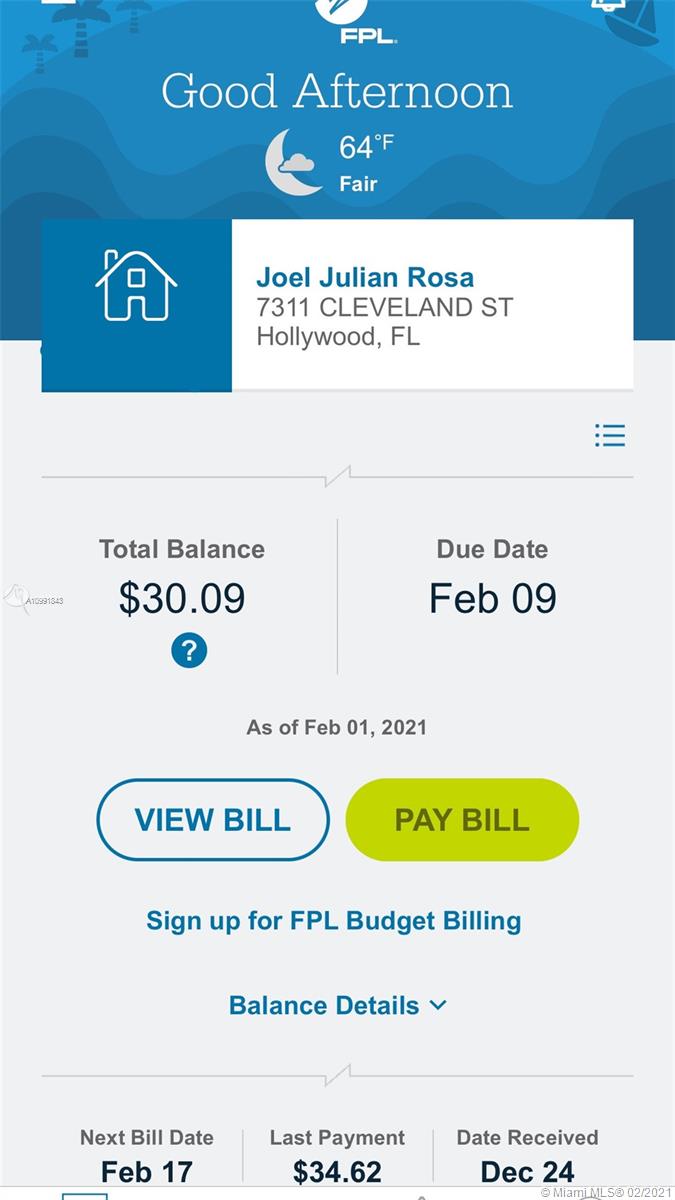675x1200 pixels.
Task: Expand Balance Details
Action: 337,1005
